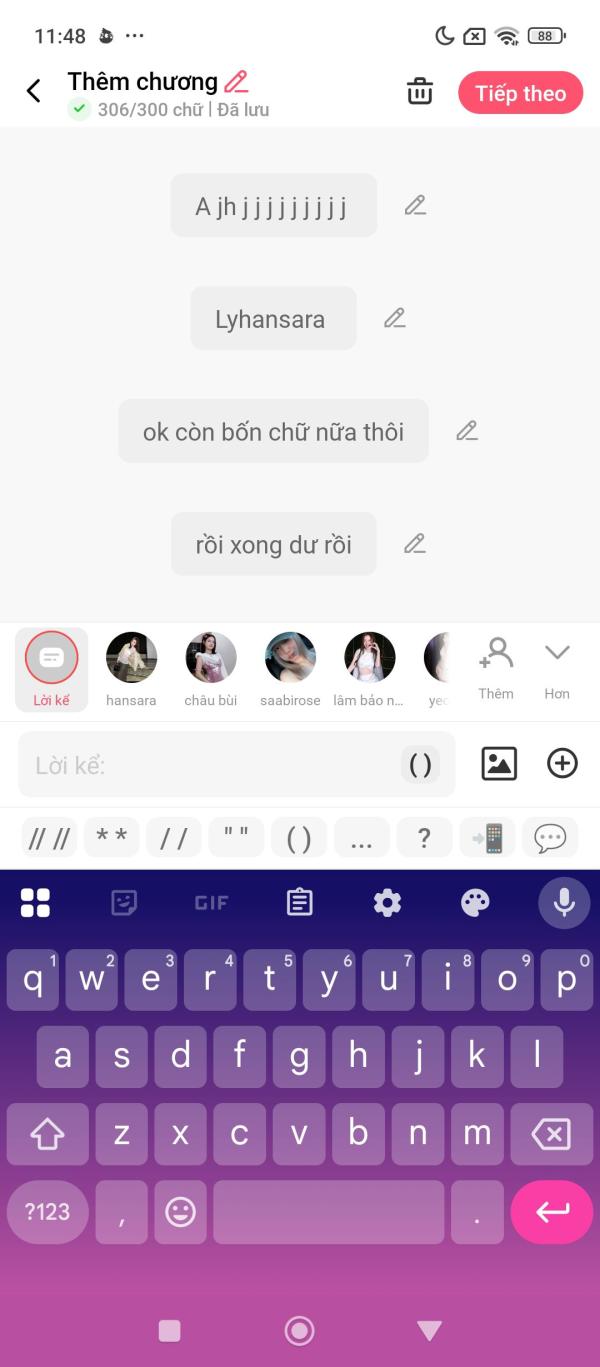Choose character hansara

pos(131,669)
